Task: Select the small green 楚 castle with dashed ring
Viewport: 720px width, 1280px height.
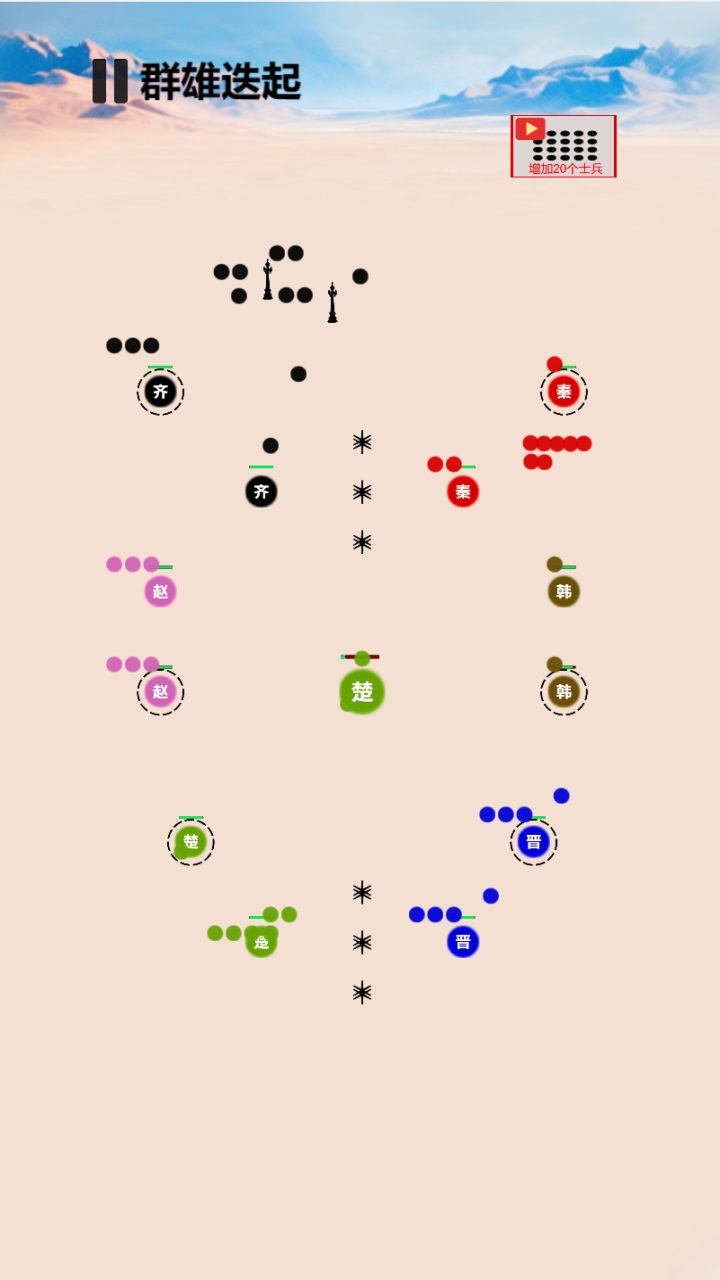Action: coord(190,842)
